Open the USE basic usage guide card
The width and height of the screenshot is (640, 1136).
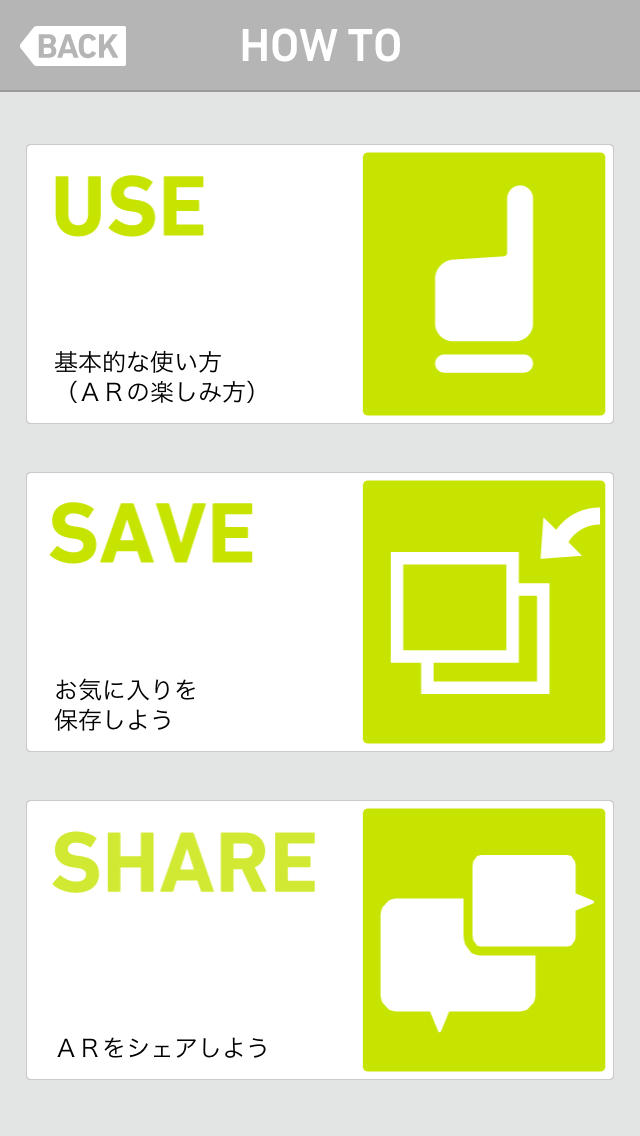tap(320, 284)
